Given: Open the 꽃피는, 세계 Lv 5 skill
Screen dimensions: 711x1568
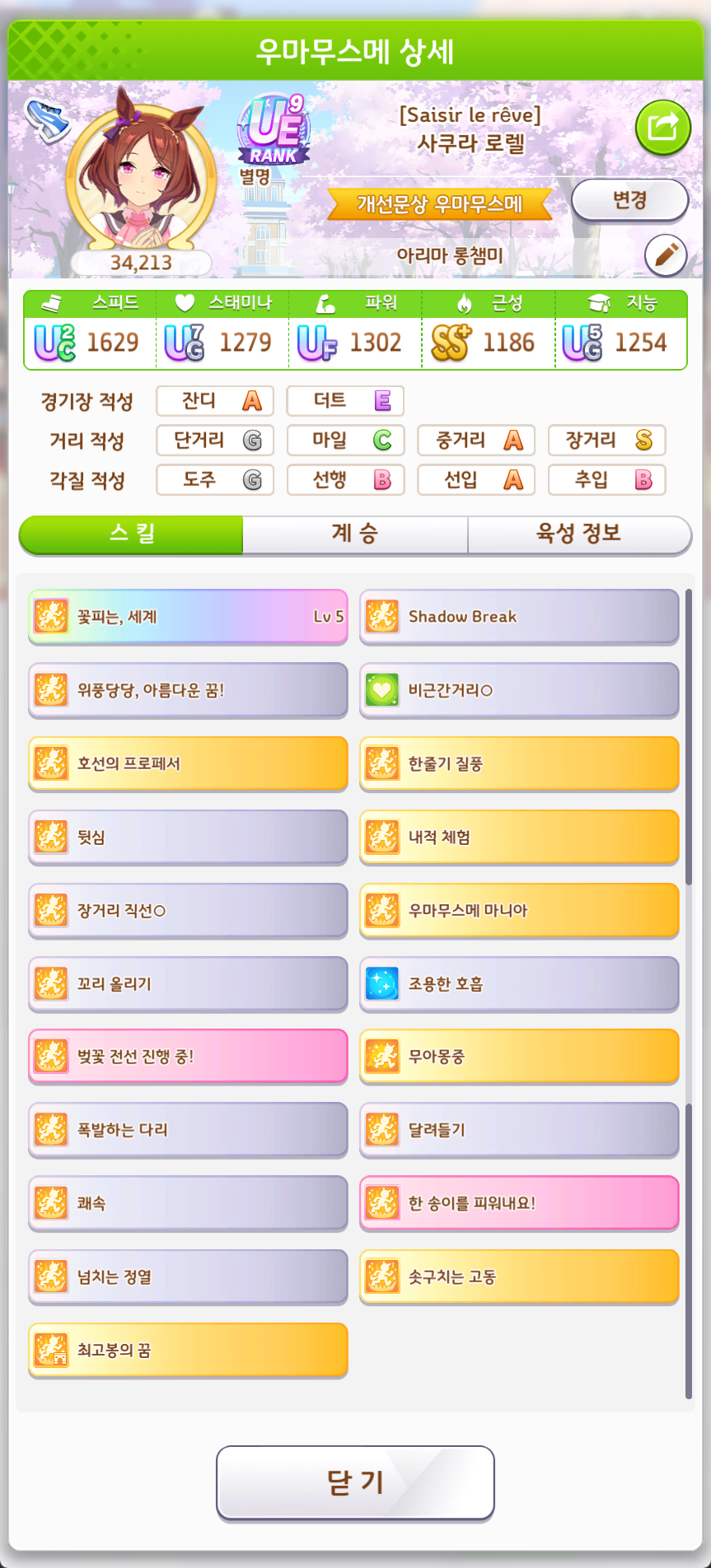Looking at the screenshot, I should click(x=188, y=617).
